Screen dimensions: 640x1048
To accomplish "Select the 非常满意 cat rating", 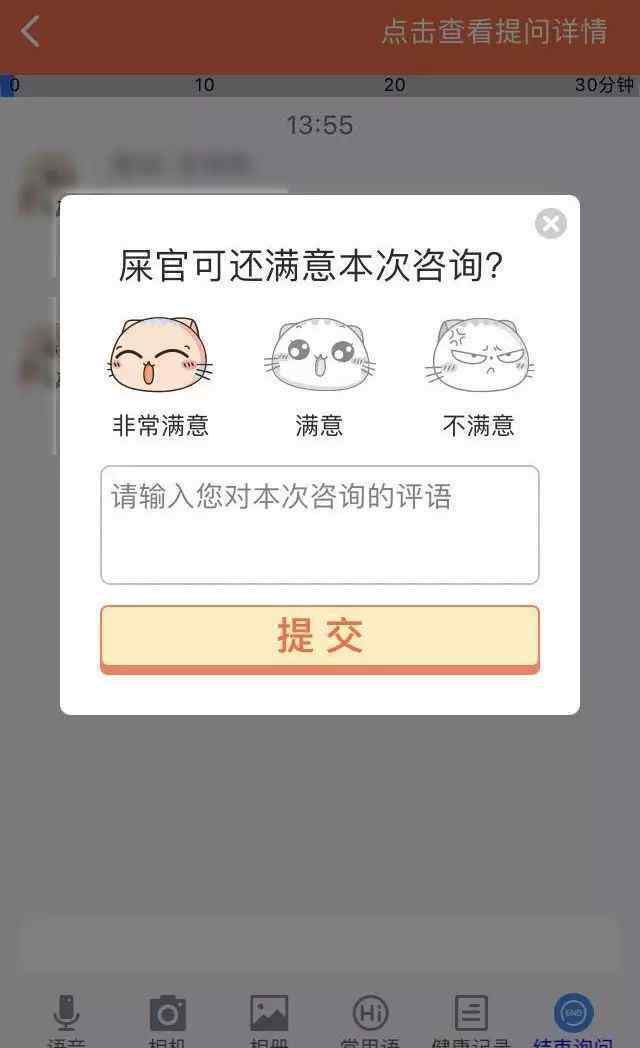I will [160, 357].
